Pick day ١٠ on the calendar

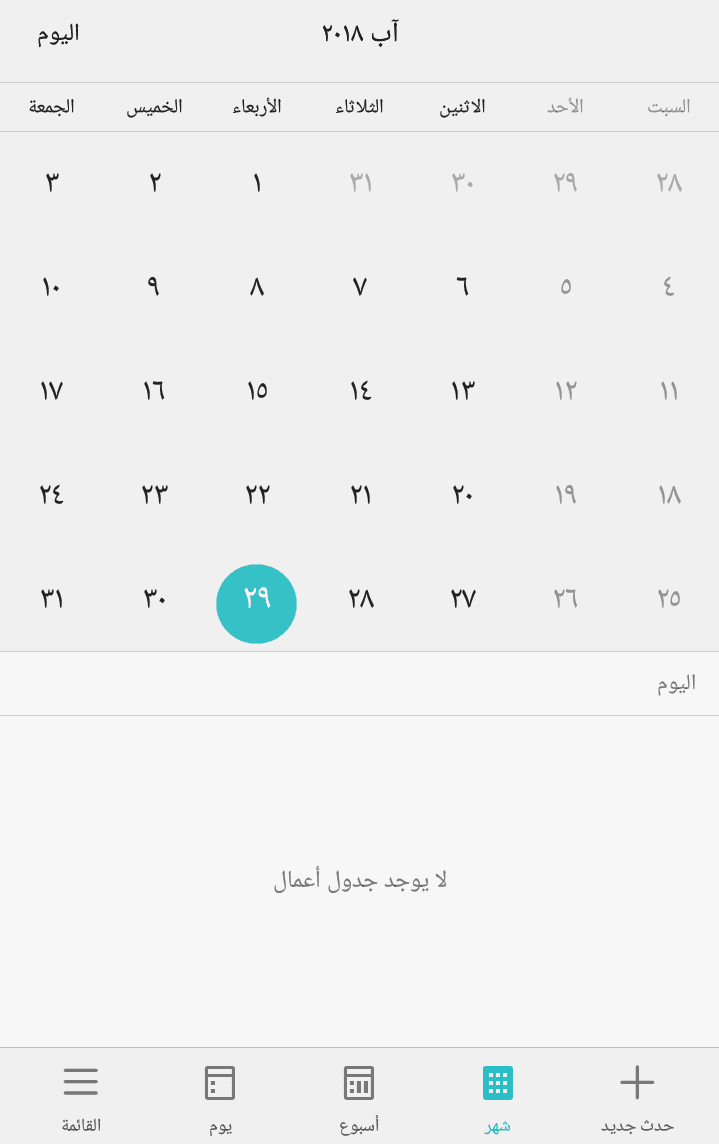tap(51, 287)
